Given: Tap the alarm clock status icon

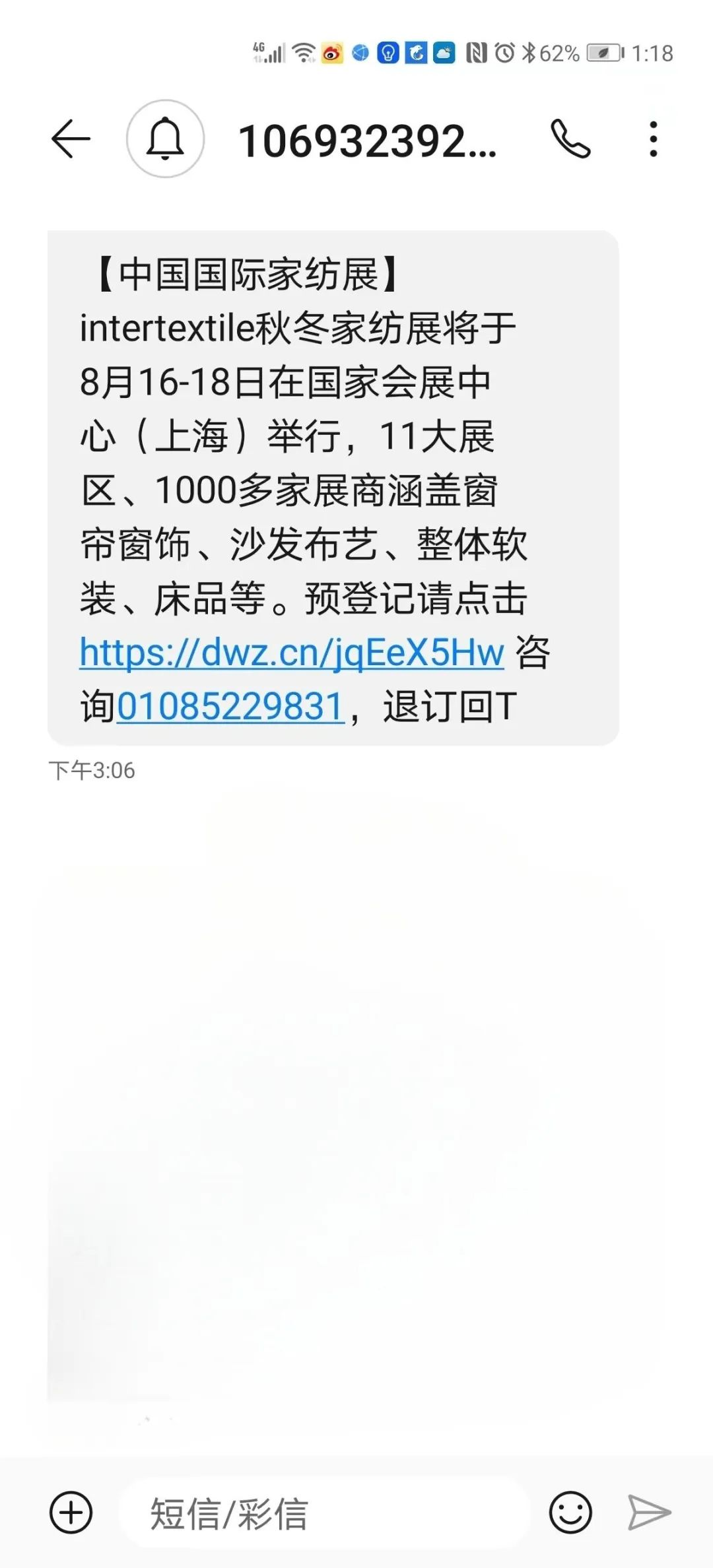Looking at the screenshot, I should [x=504, y=50].
